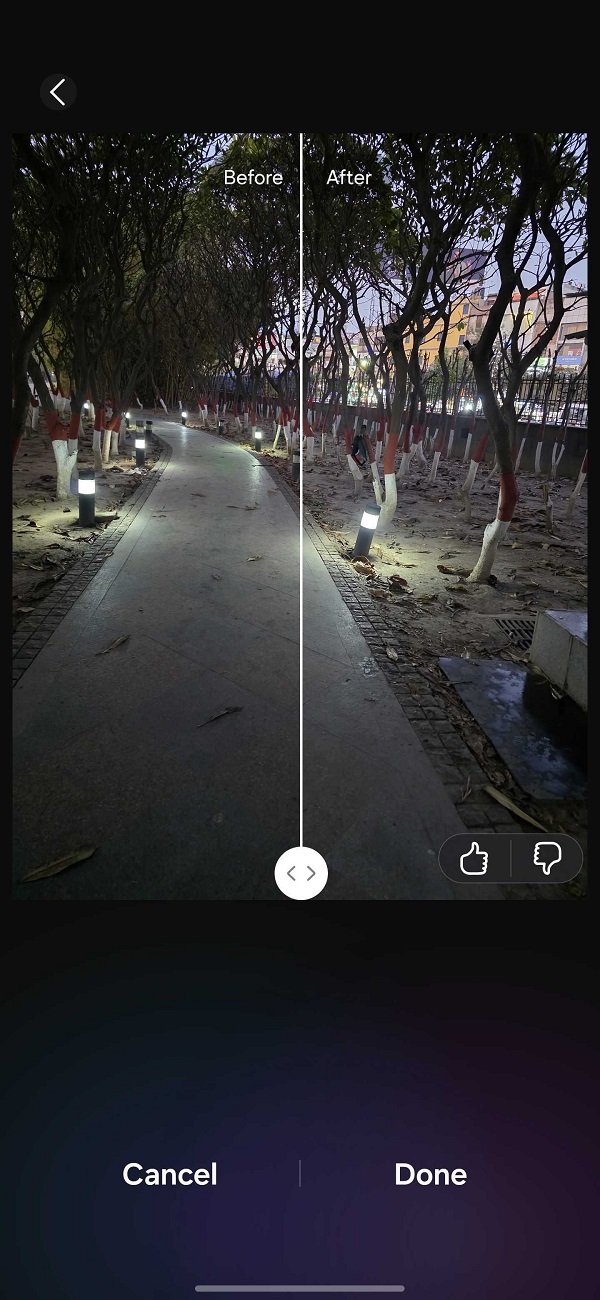Confirm the edit with Done

(x=431, y=1174)
